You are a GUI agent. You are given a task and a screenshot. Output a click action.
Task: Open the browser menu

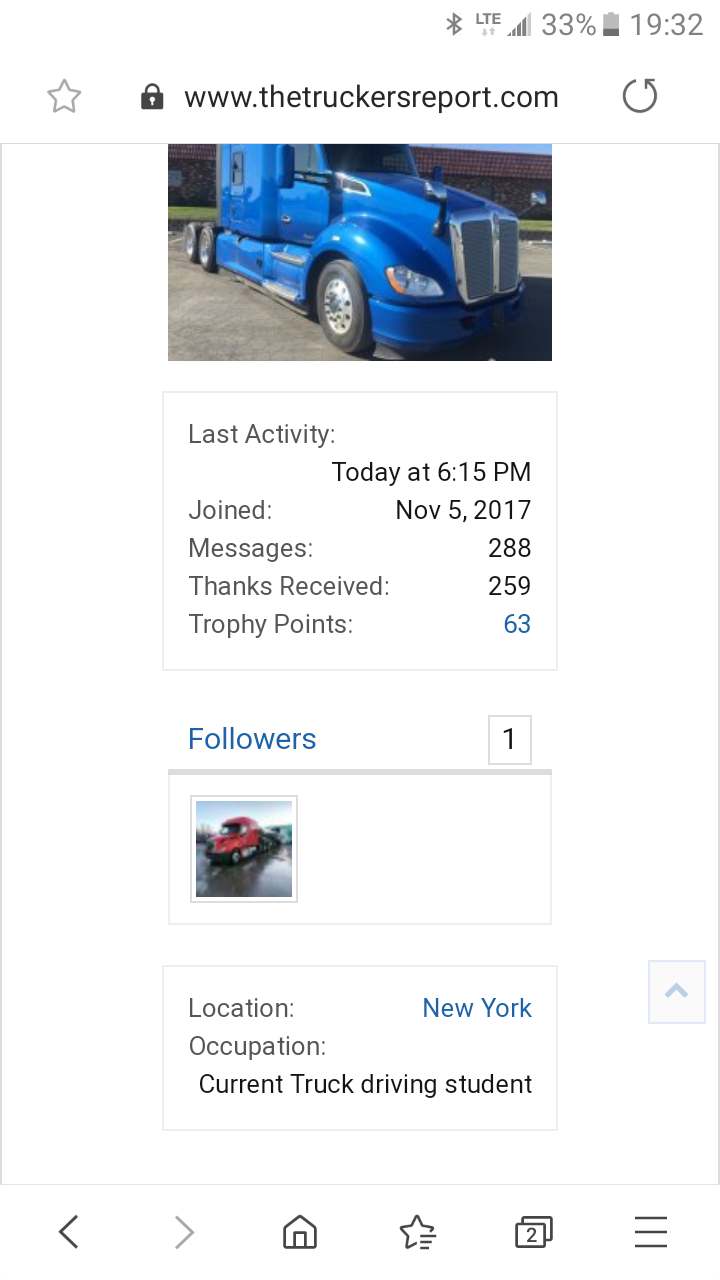pos(651,1232)
